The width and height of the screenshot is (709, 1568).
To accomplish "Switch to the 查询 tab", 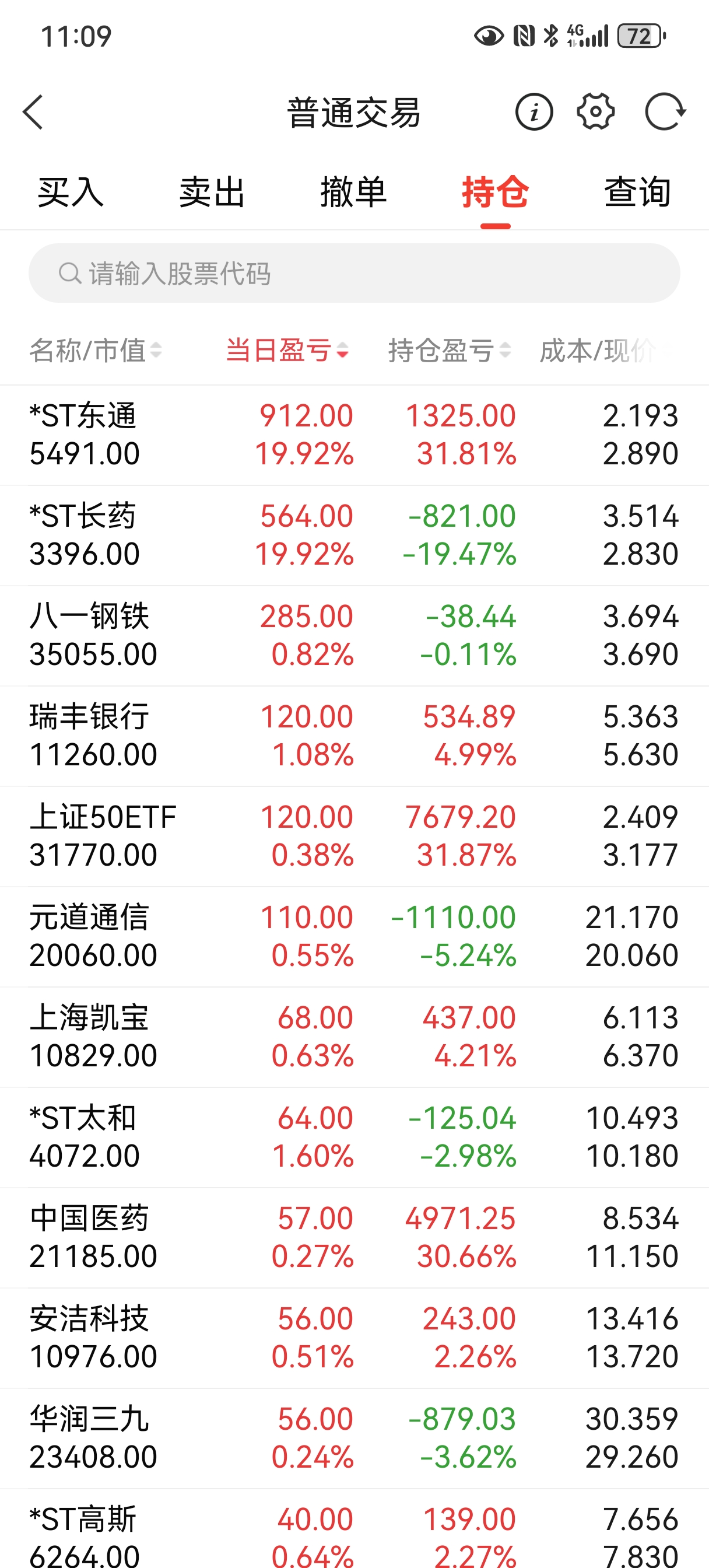I will point(637,192).
